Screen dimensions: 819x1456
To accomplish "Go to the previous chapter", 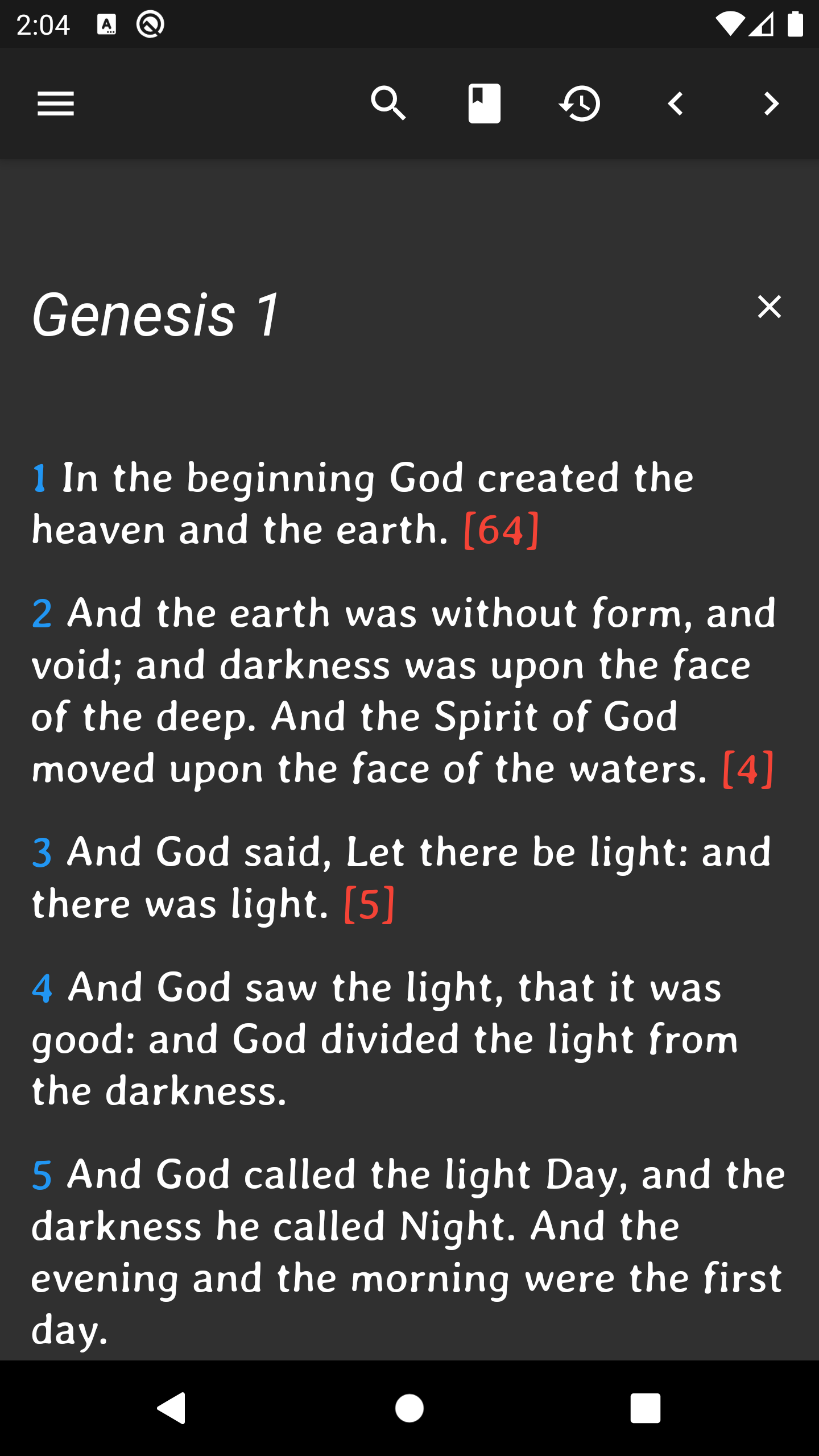I will (676, 104).
